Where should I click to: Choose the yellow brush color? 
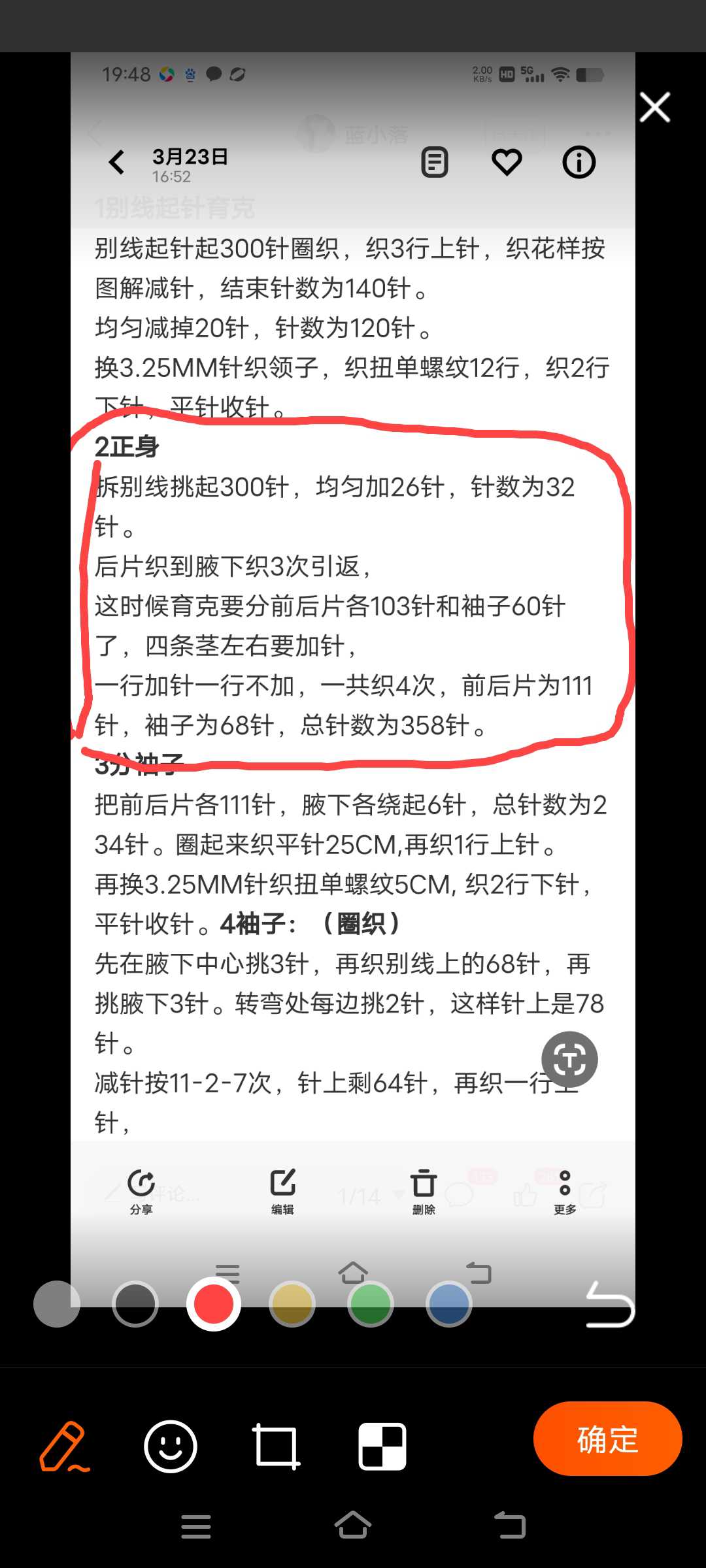[x=292, y=1304]
